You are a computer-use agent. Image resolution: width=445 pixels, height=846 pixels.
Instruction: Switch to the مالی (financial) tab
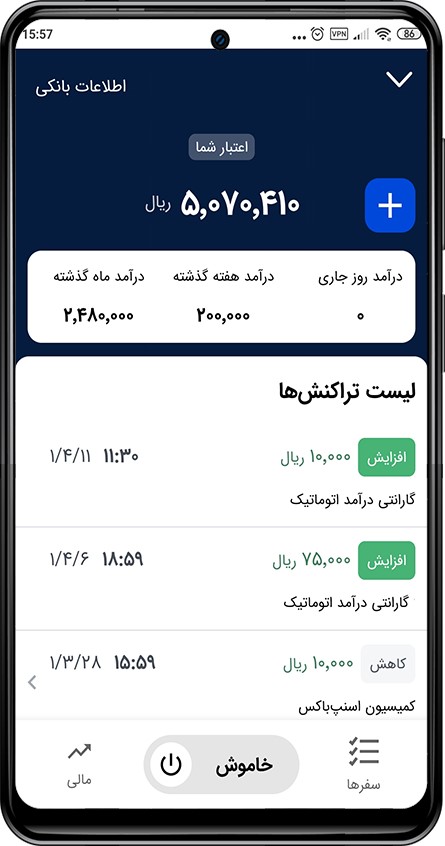(x=79, y=765)
